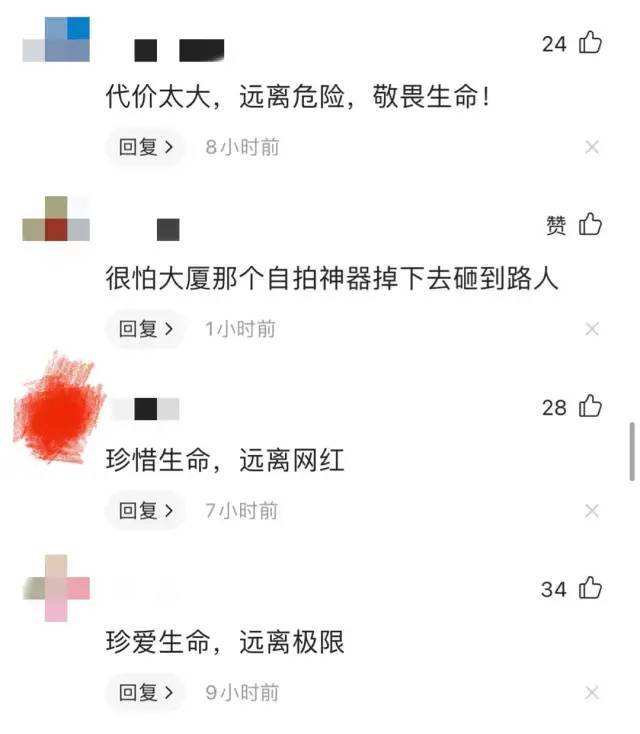
Task: Like the comment about 自拍神器 falling
Action: [x=590, y=225]
